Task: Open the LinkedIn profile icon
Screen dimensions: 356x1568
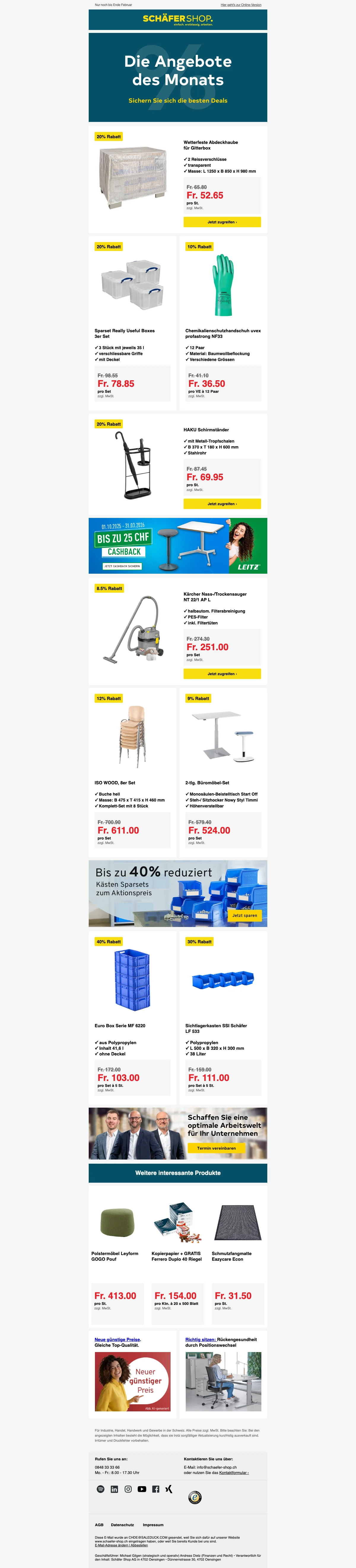Action: [x=115, y=1489]
